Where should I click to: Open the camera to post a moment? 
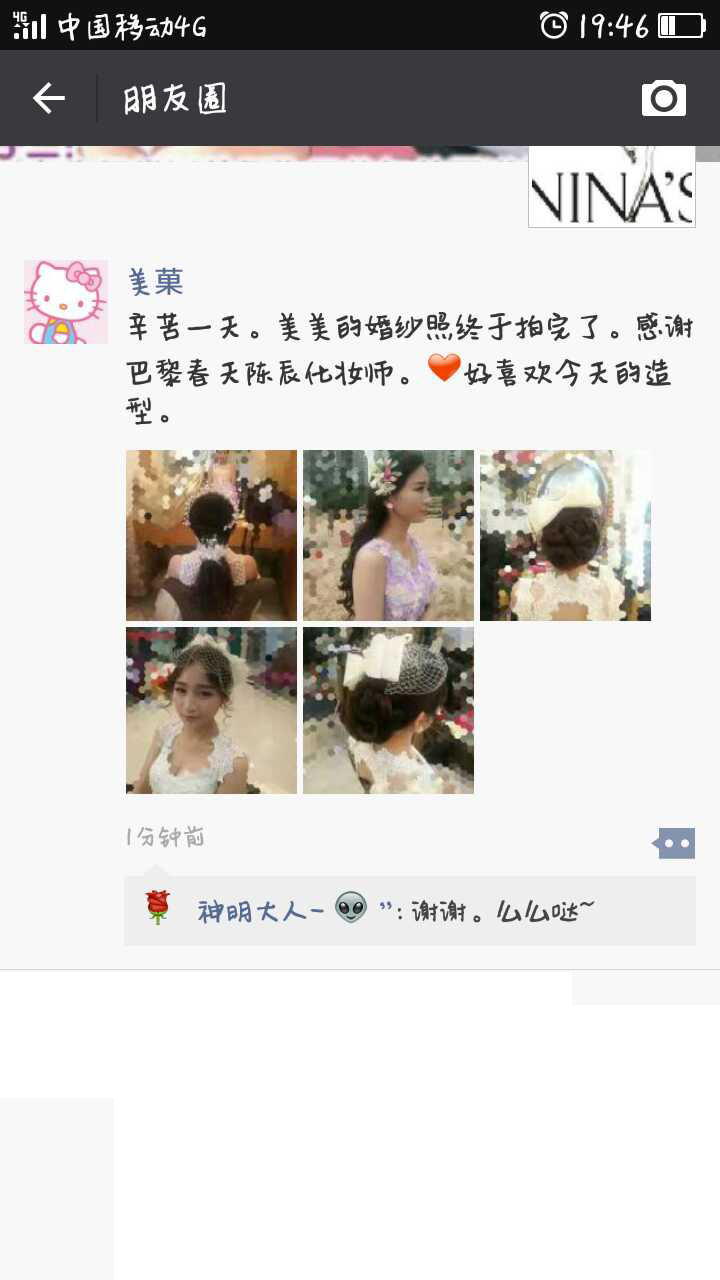point(663,98)
